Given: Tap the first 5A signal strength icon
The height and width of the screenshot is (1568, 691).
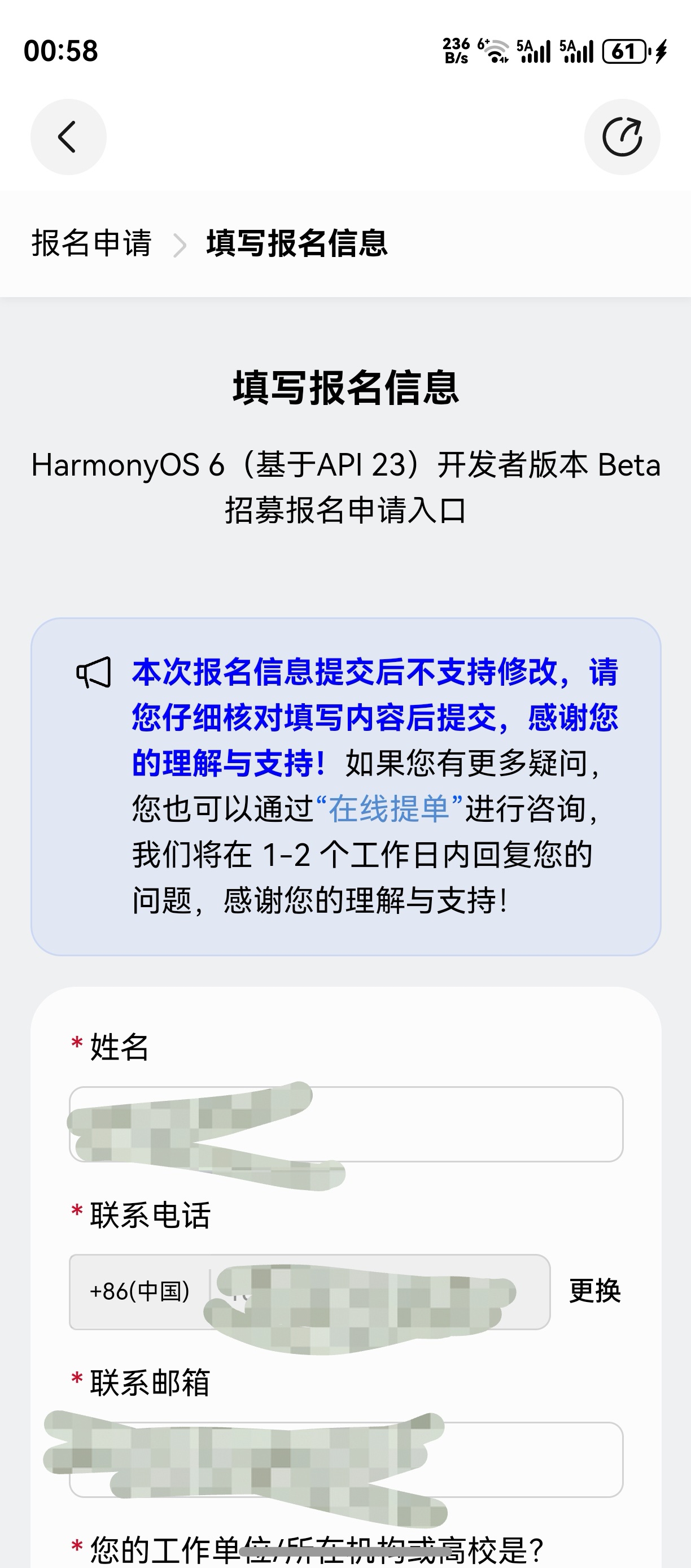Looking at the screenshot, I should pyautogui.click(x=534, y=52).
